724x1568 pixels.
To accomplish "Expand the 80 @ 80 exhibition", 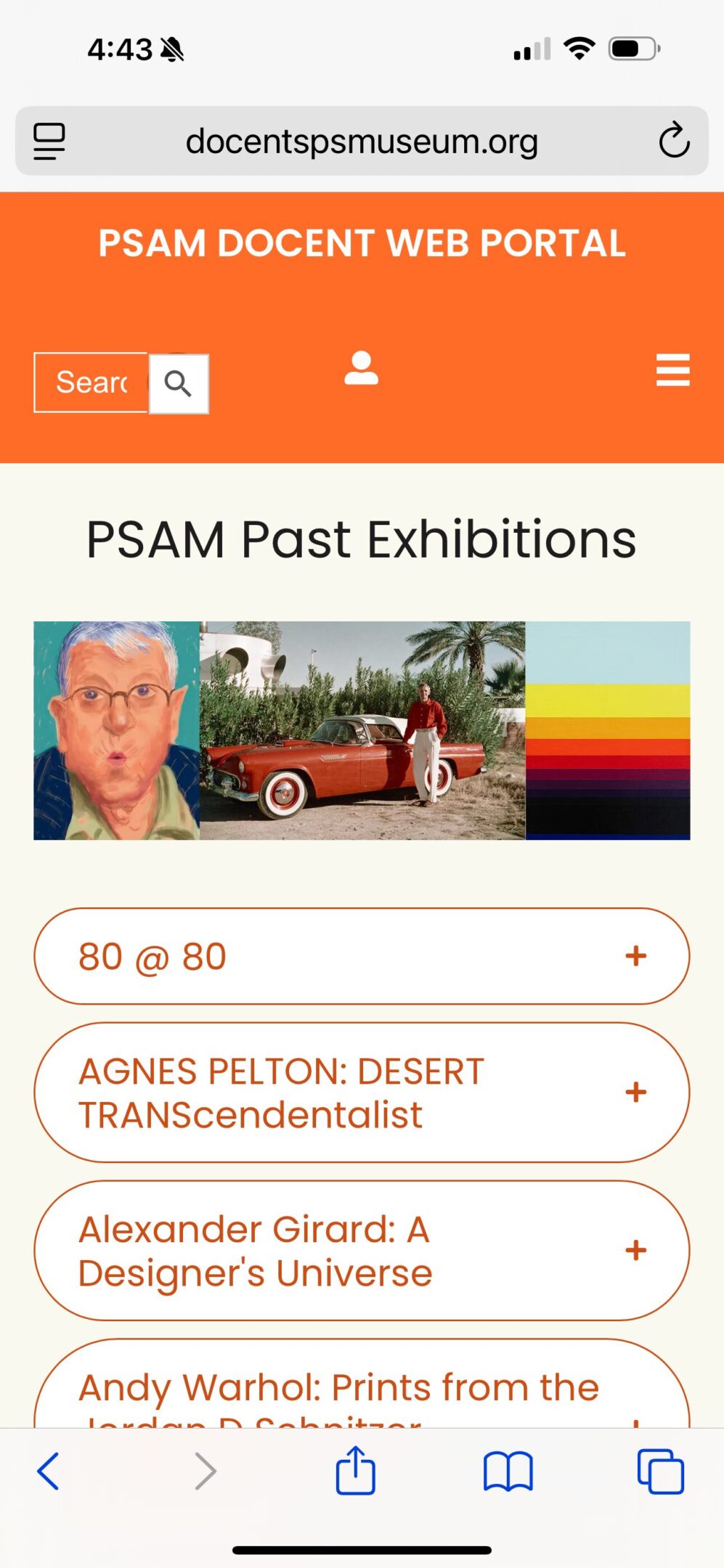I will click(362, 956).
